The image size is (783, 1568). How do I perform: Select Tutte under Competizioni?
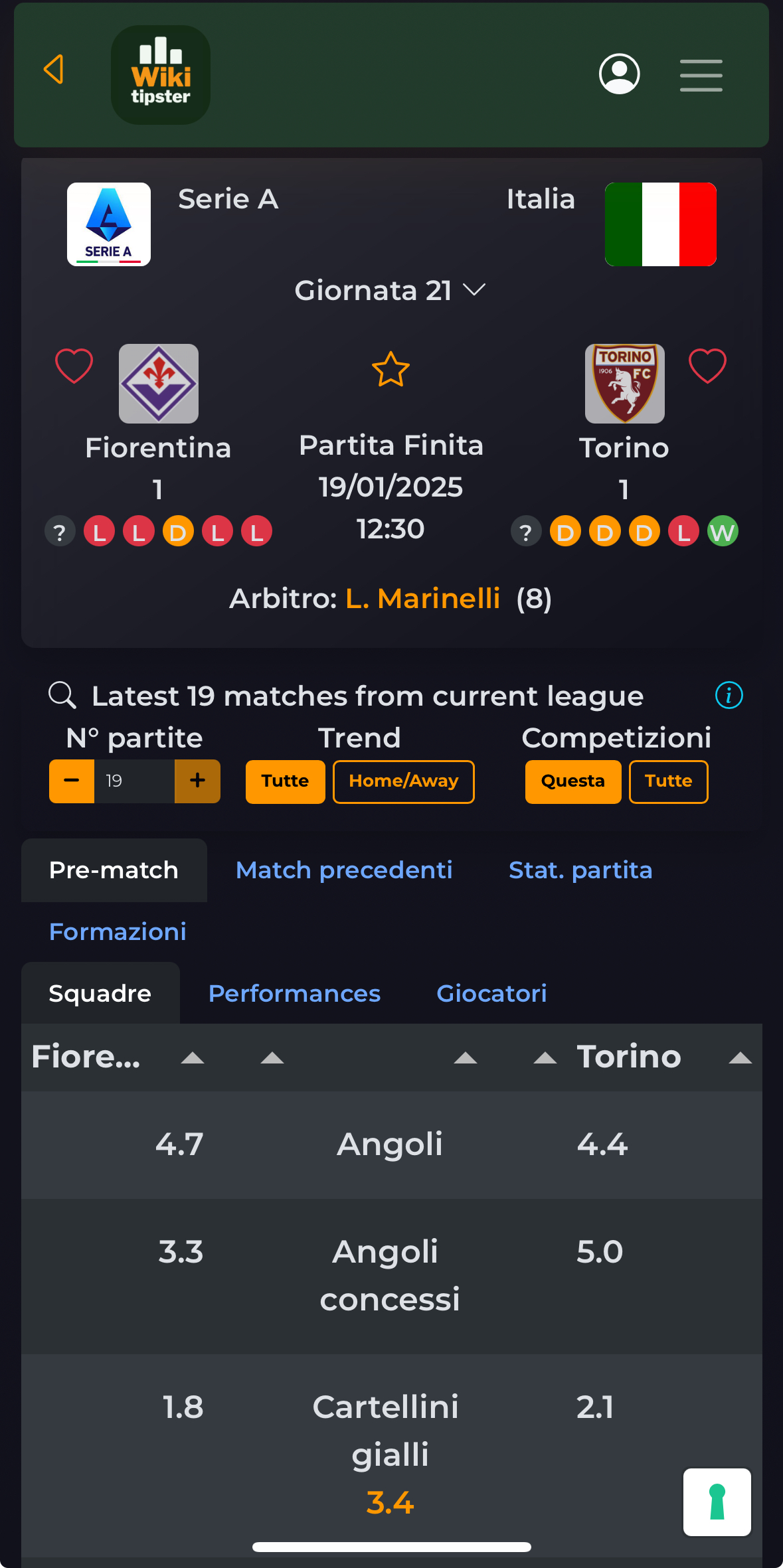coord(668,782)
